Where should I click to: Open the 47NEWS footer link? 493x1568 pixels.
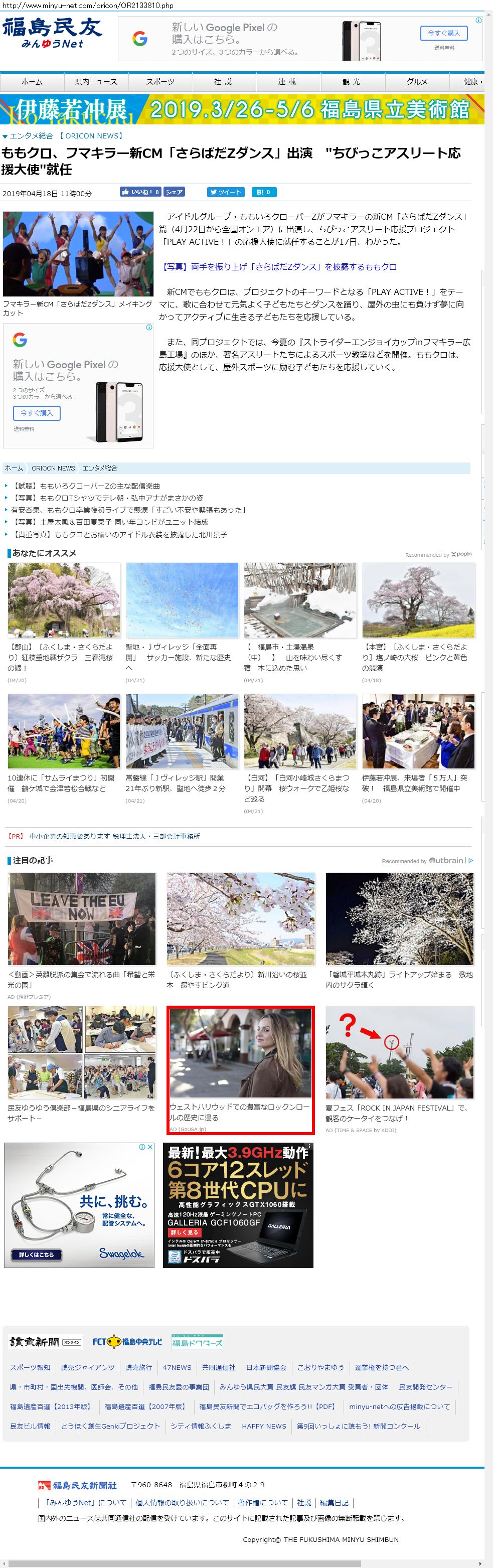click(x=177, y=1367)
